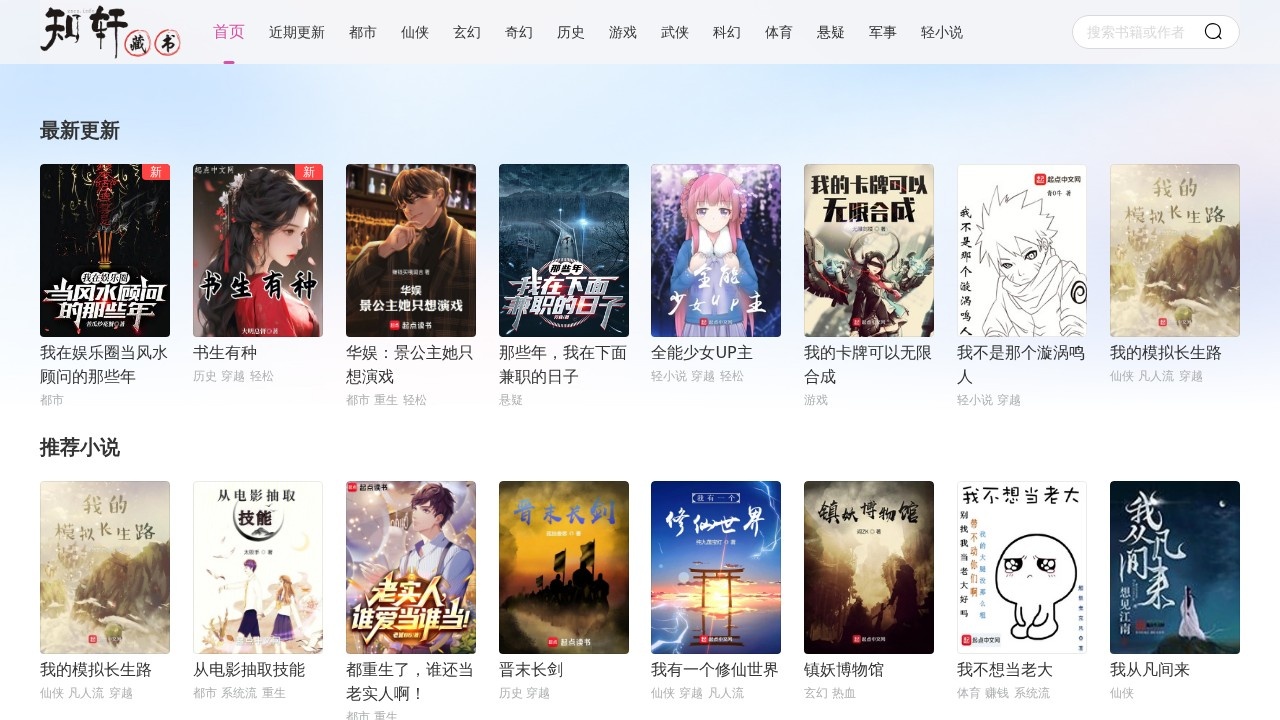Open 我在娱乐圈当风水顾问的那些年

point(105,251)
